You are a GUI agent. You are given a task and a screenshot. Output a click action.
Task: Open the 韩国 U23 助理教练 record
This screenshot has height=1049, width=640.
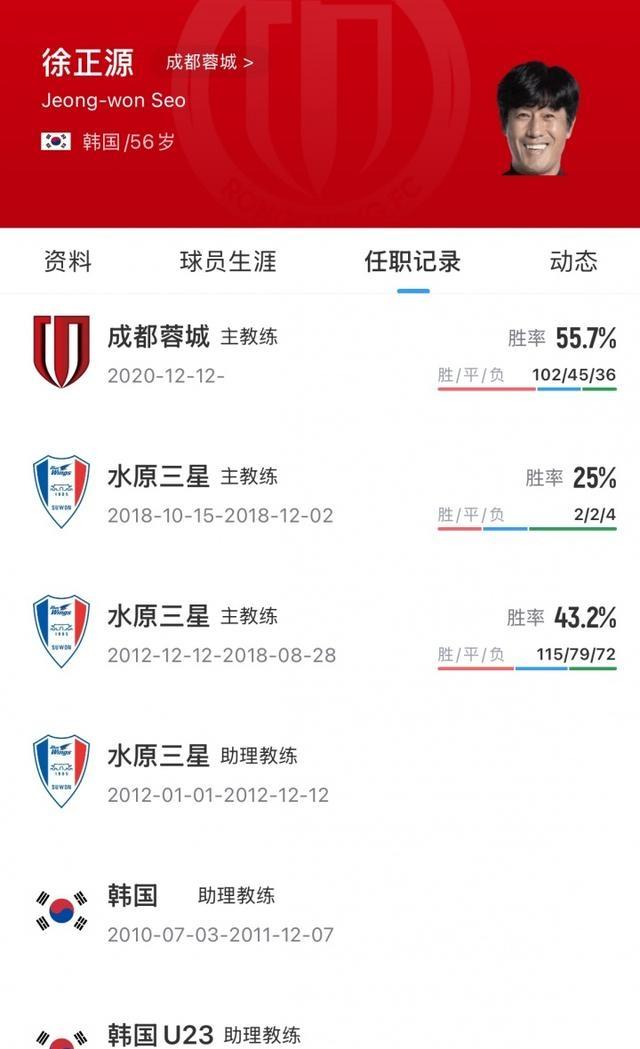pos(320,1034)
